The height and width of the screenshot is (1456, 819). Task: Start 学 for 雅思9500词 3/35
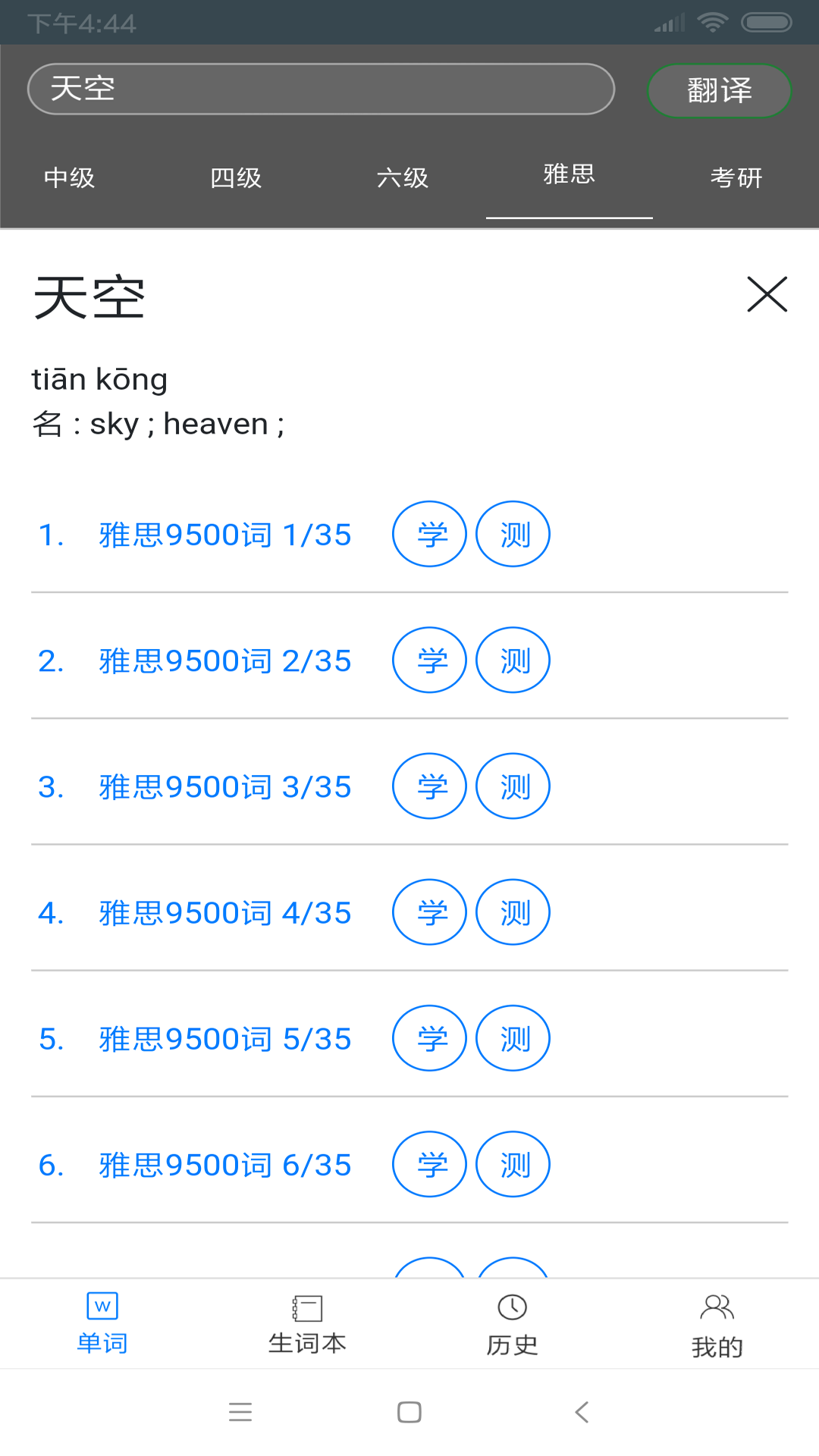[x=430, y=786]
